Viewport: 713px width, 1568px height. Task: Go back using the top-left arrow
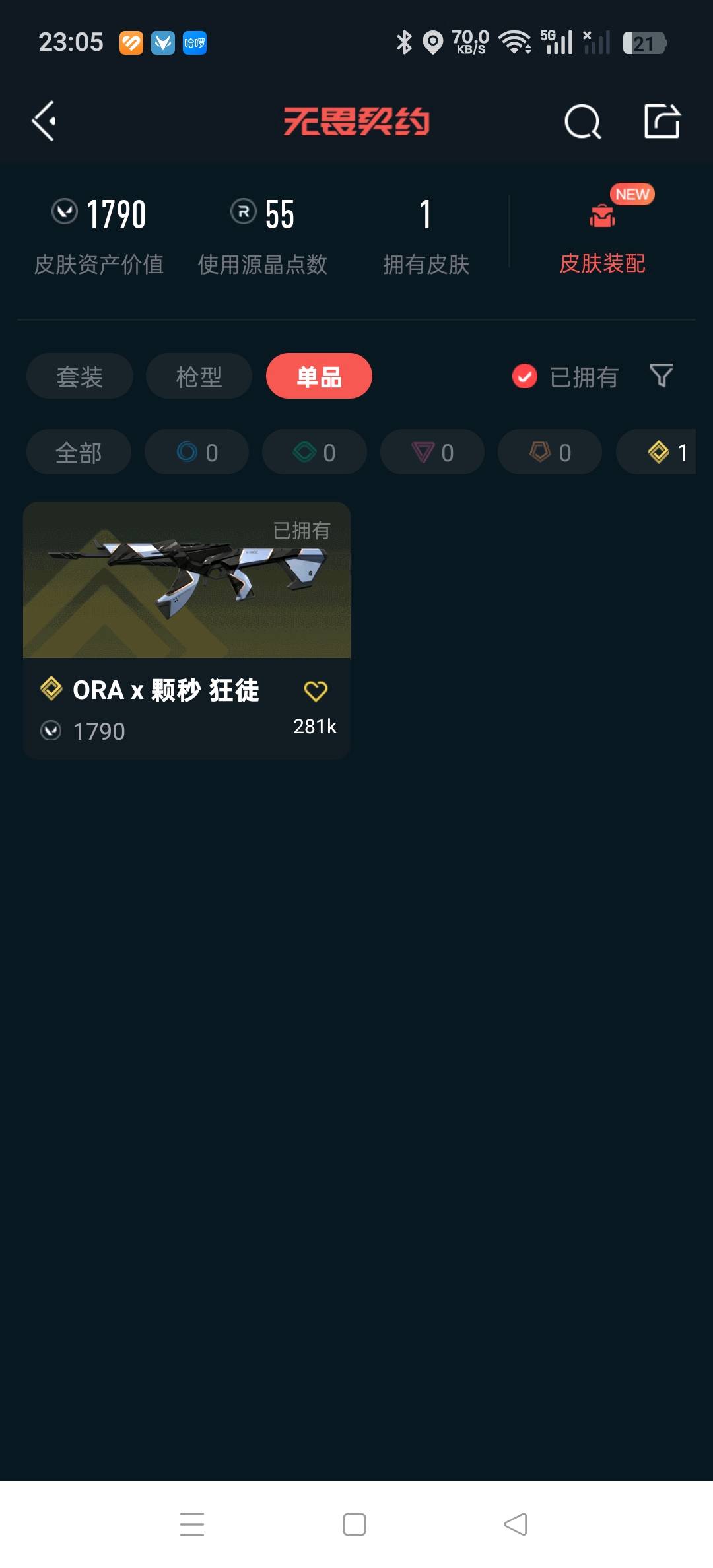[44, 121]
